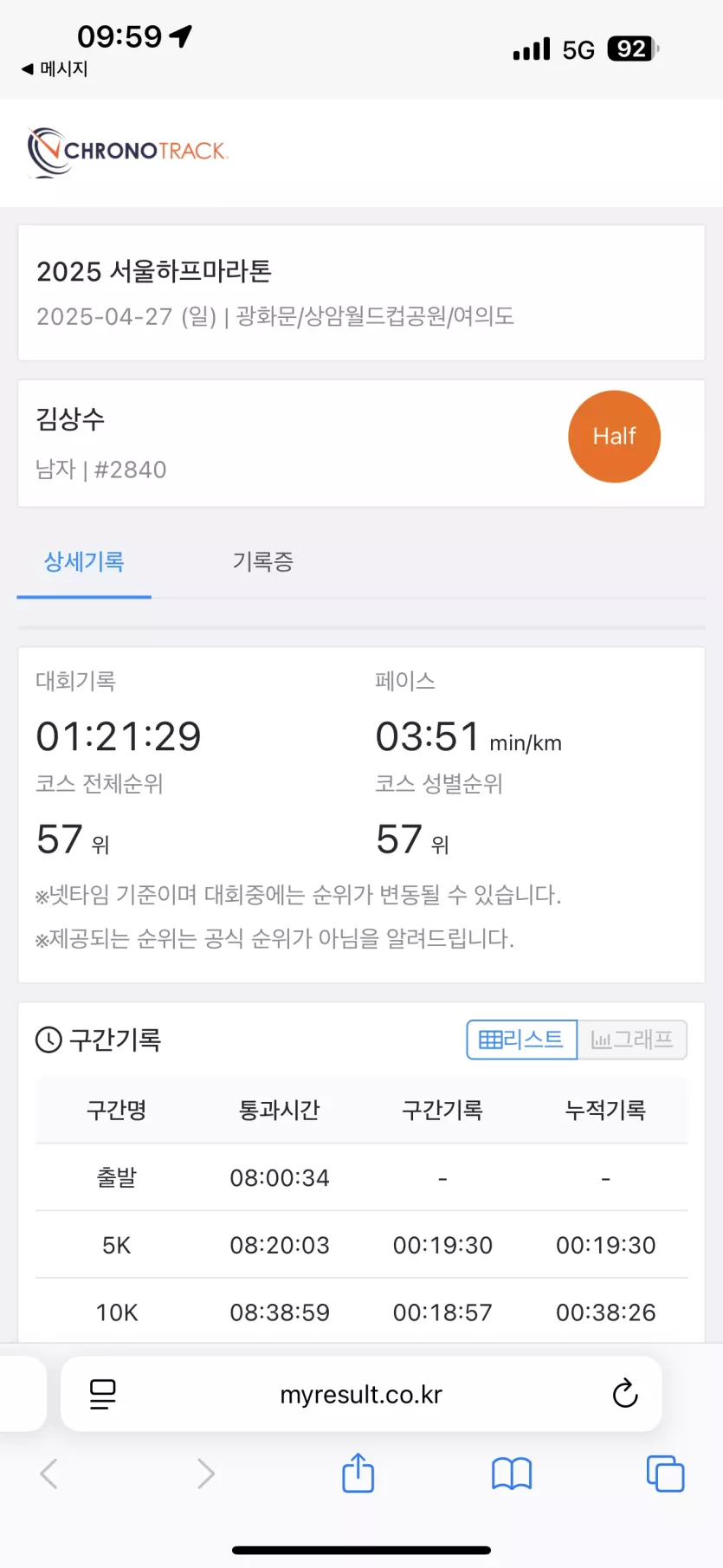Switch to the 기록증 tab
Screen dimensions: 723x1568
(x=262, y=561)
